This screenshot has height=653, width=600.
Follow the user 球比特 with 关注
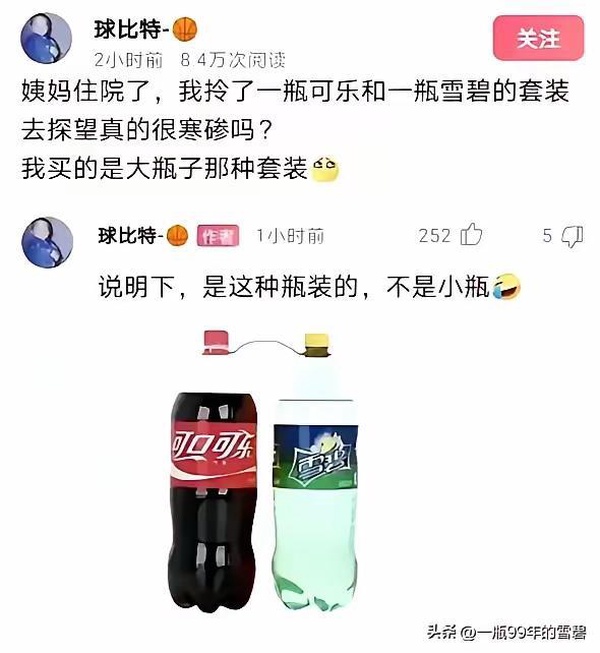537,39
